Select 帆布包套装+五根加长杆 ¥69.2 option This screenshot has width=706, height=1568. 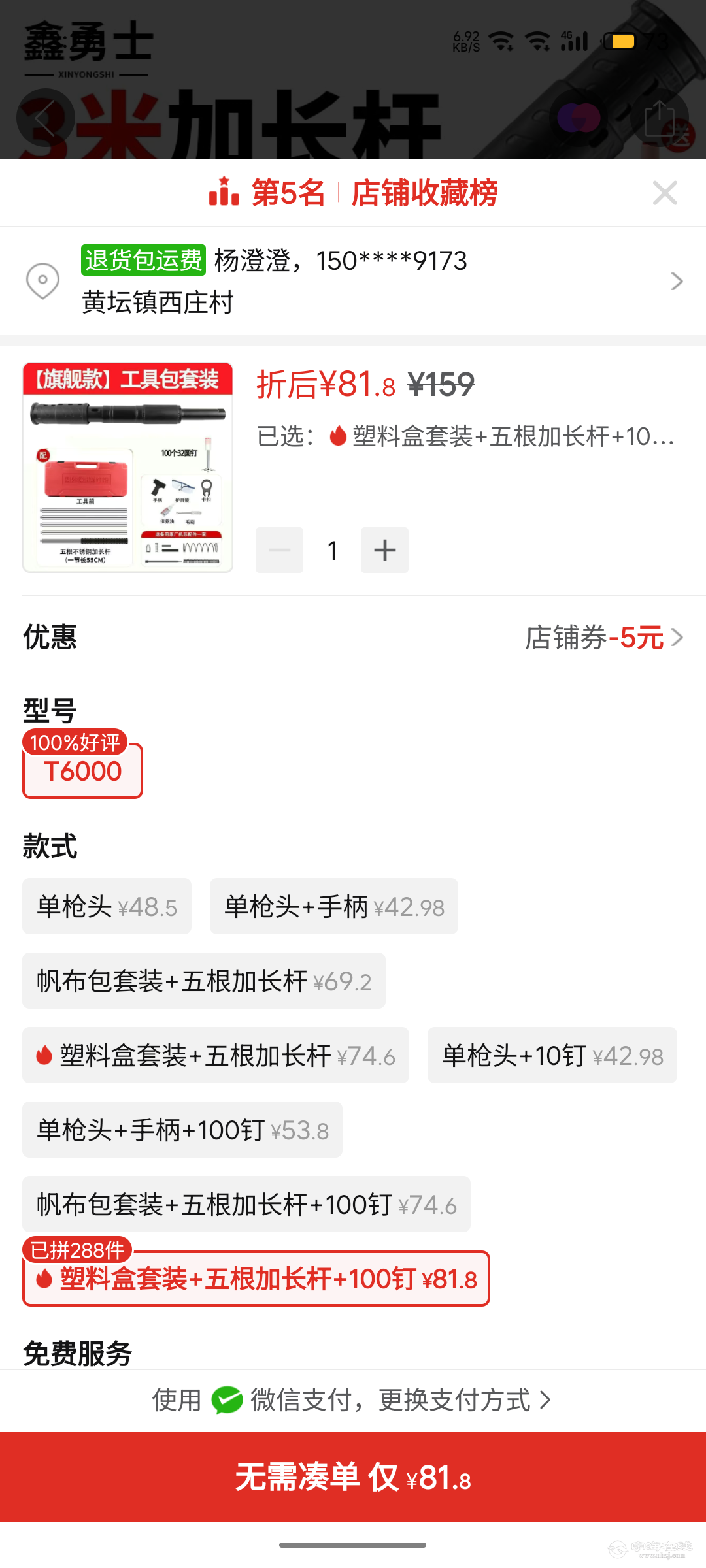203,981
